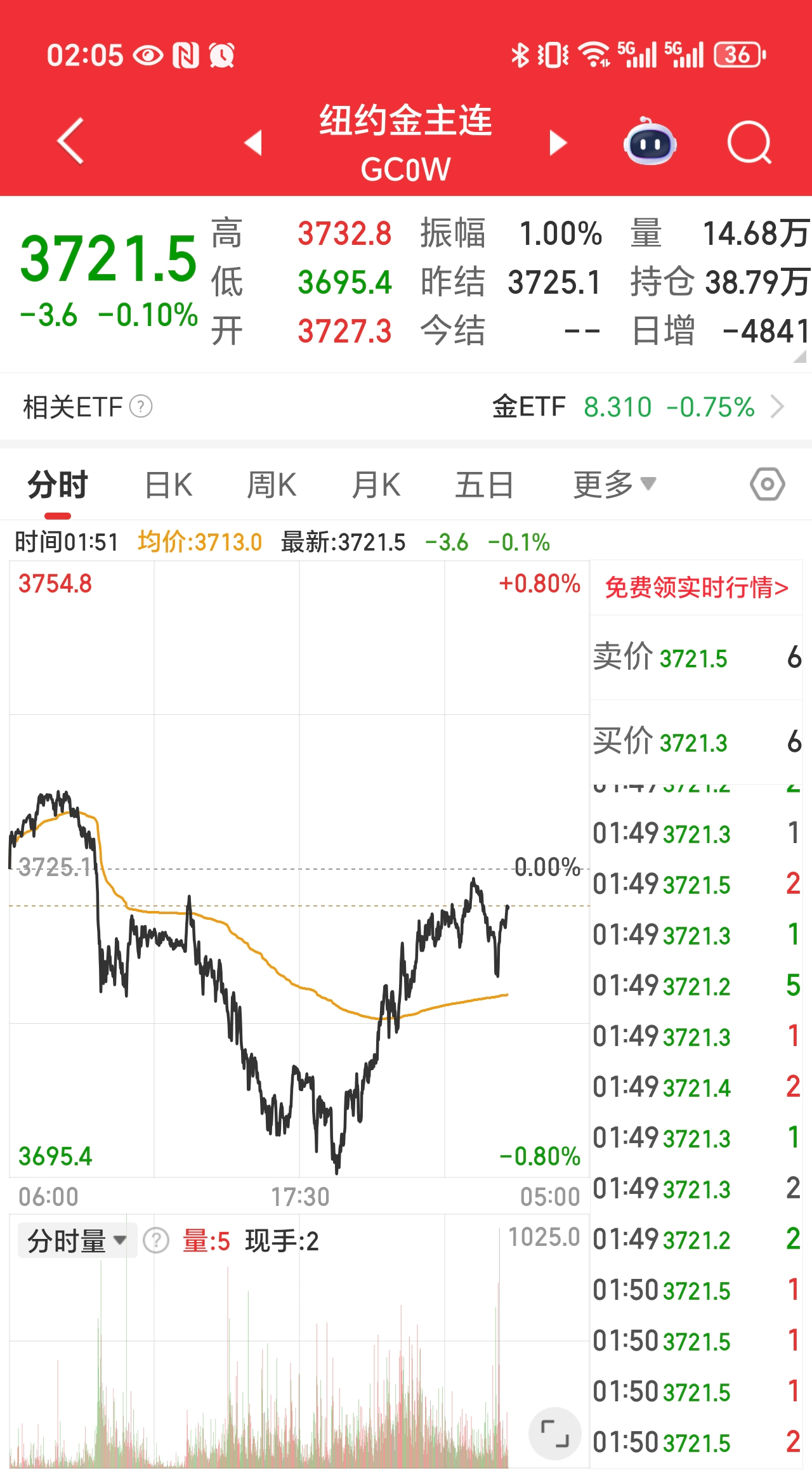
Task: Open the robot AI assistant
Action: pyautogui.click(x=649, y=143)
